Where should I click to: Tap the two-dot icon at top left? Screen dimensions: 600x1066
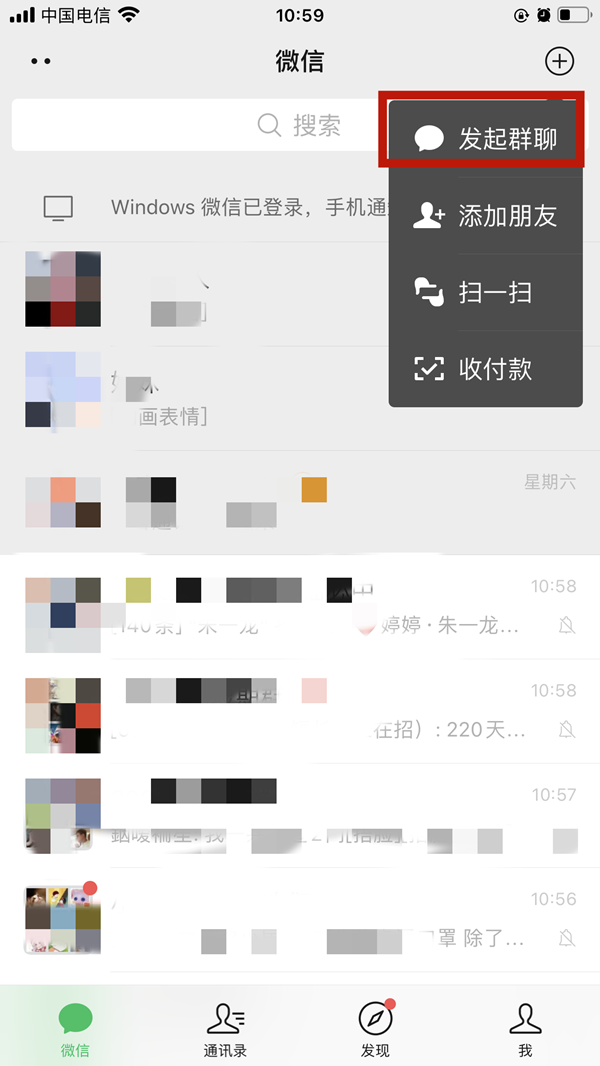coord(40,61)
